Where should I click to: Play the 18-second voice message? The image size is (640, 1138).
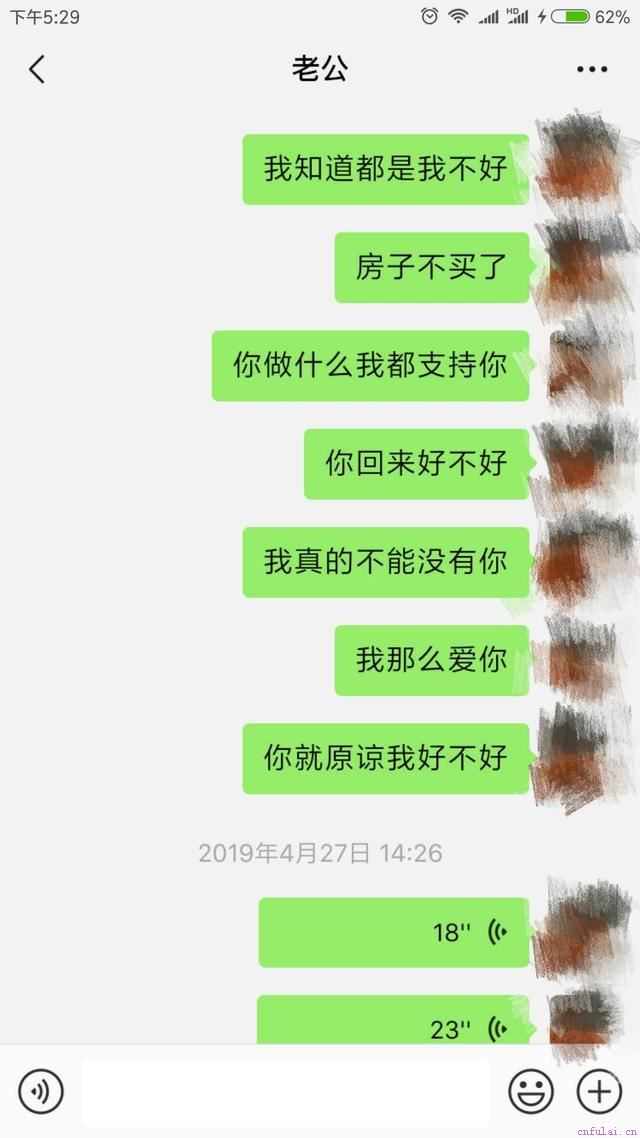tap(394, 932)
